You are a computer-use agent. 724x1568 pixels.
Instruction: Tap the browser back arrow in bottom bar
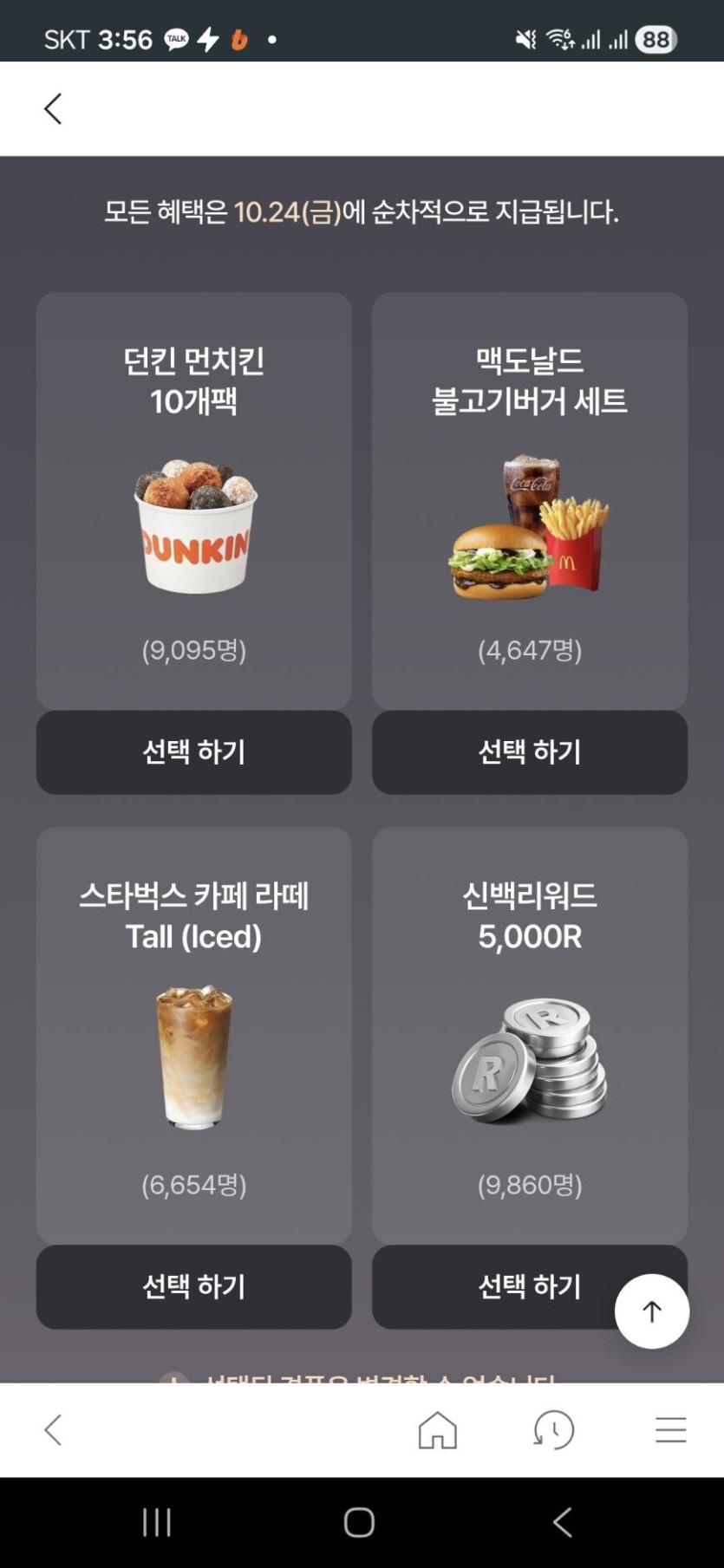tap(52, 1429)
